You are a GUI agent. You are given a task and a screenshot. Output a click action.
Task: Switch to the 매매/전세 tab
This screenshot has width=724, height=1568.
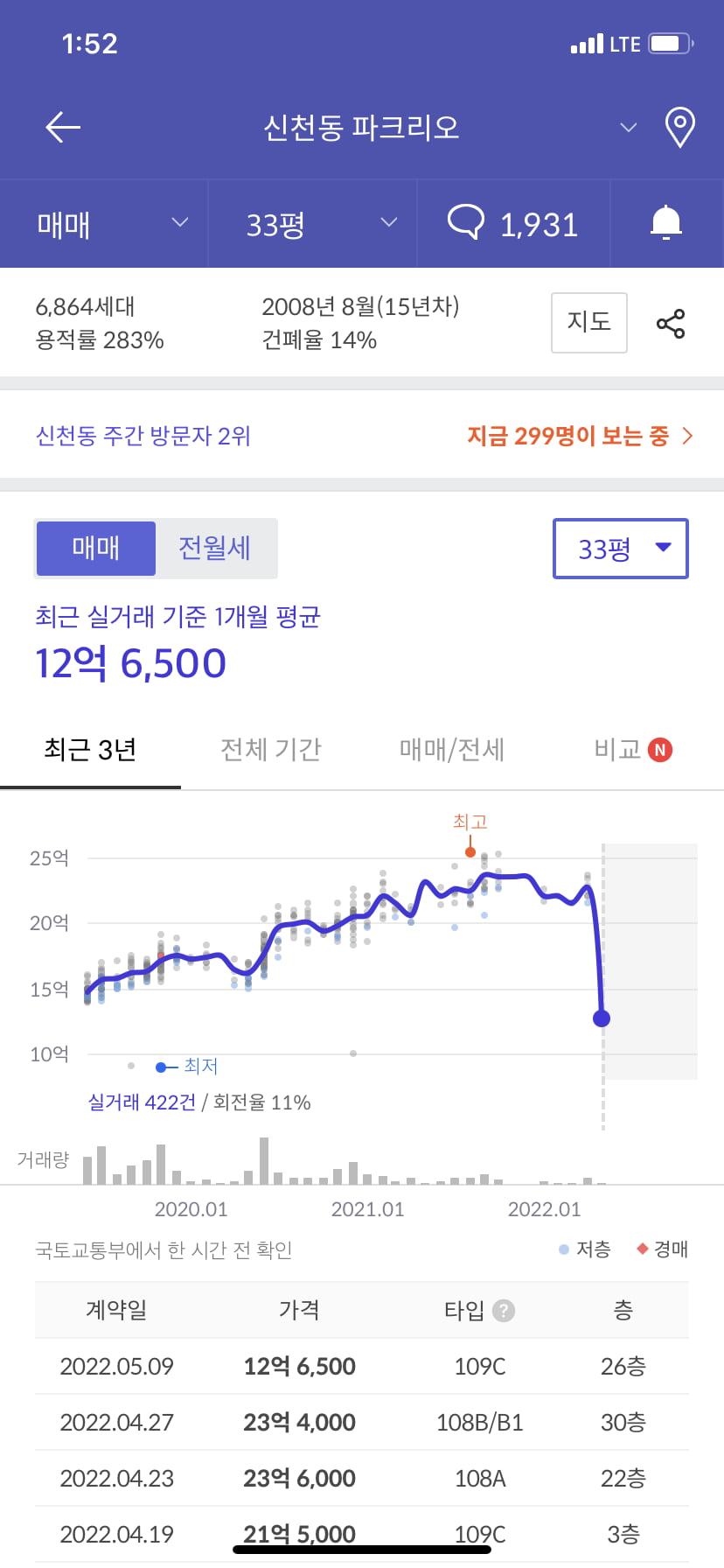[451, 750]
